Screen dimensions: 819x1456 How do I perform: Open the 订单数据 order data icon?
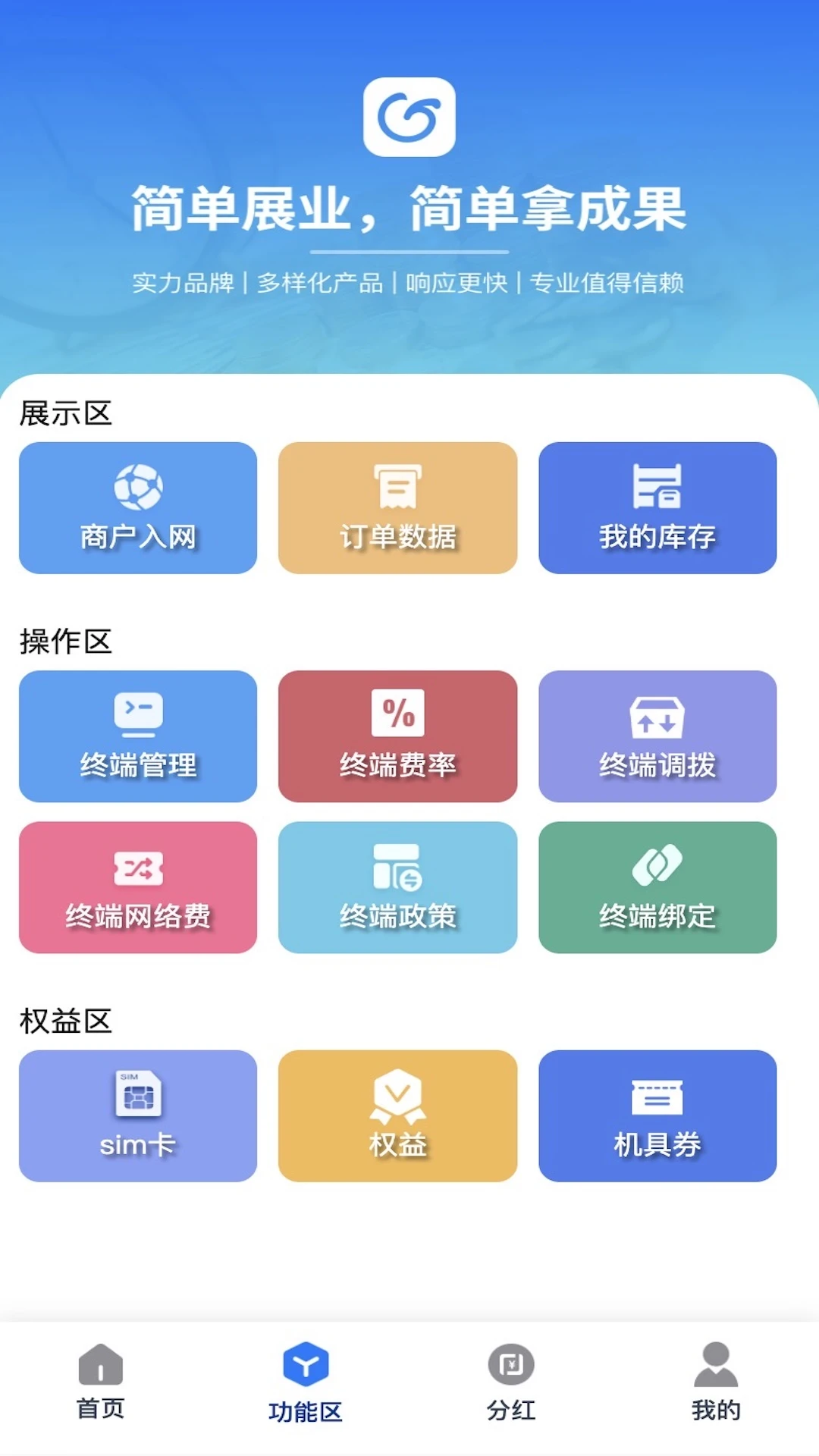(x=397, y=508)
